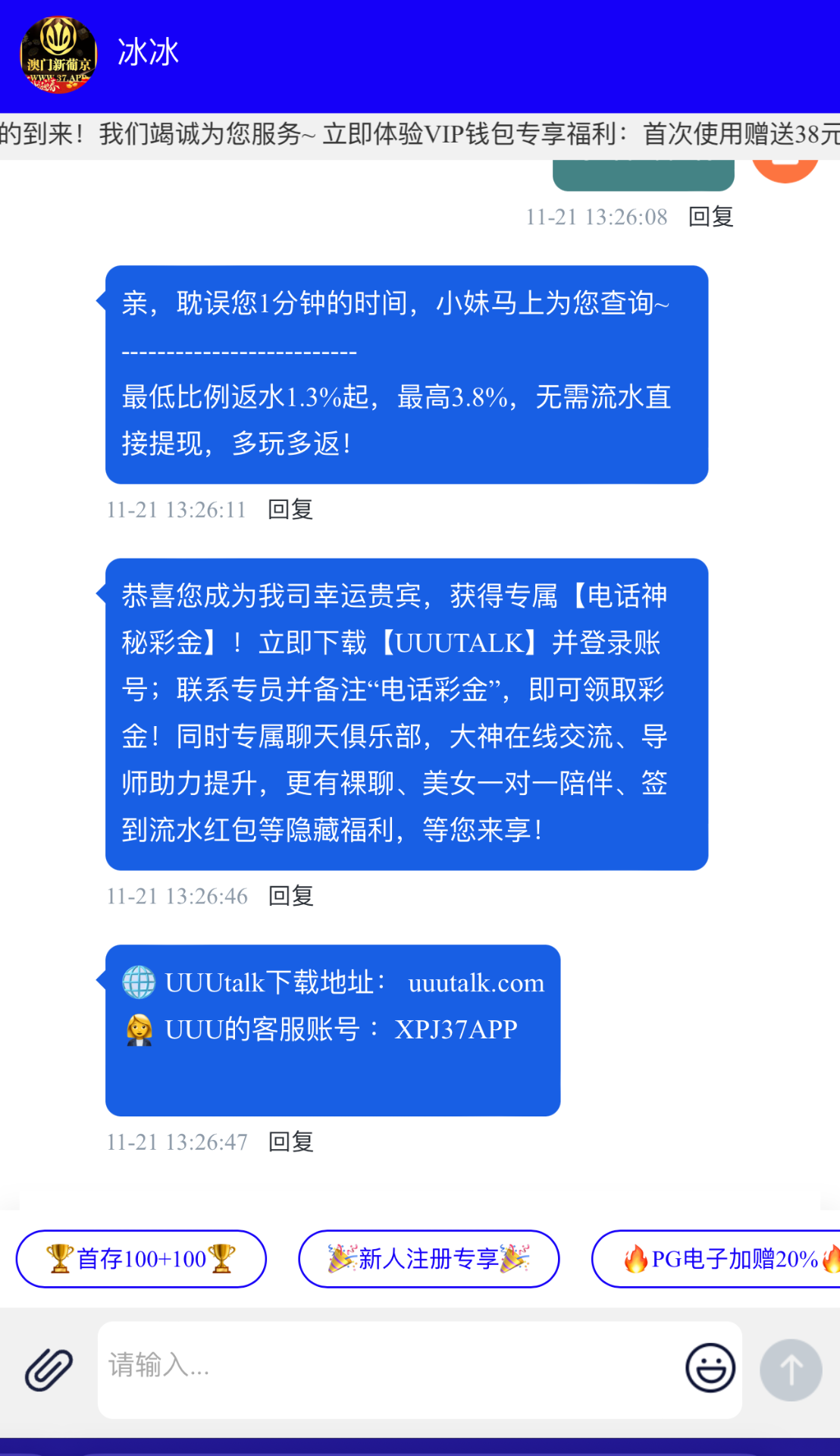Send the message with arrow button
Image resolution: width=840 pixels, height=1456 pixels.
coord(791,1370)
